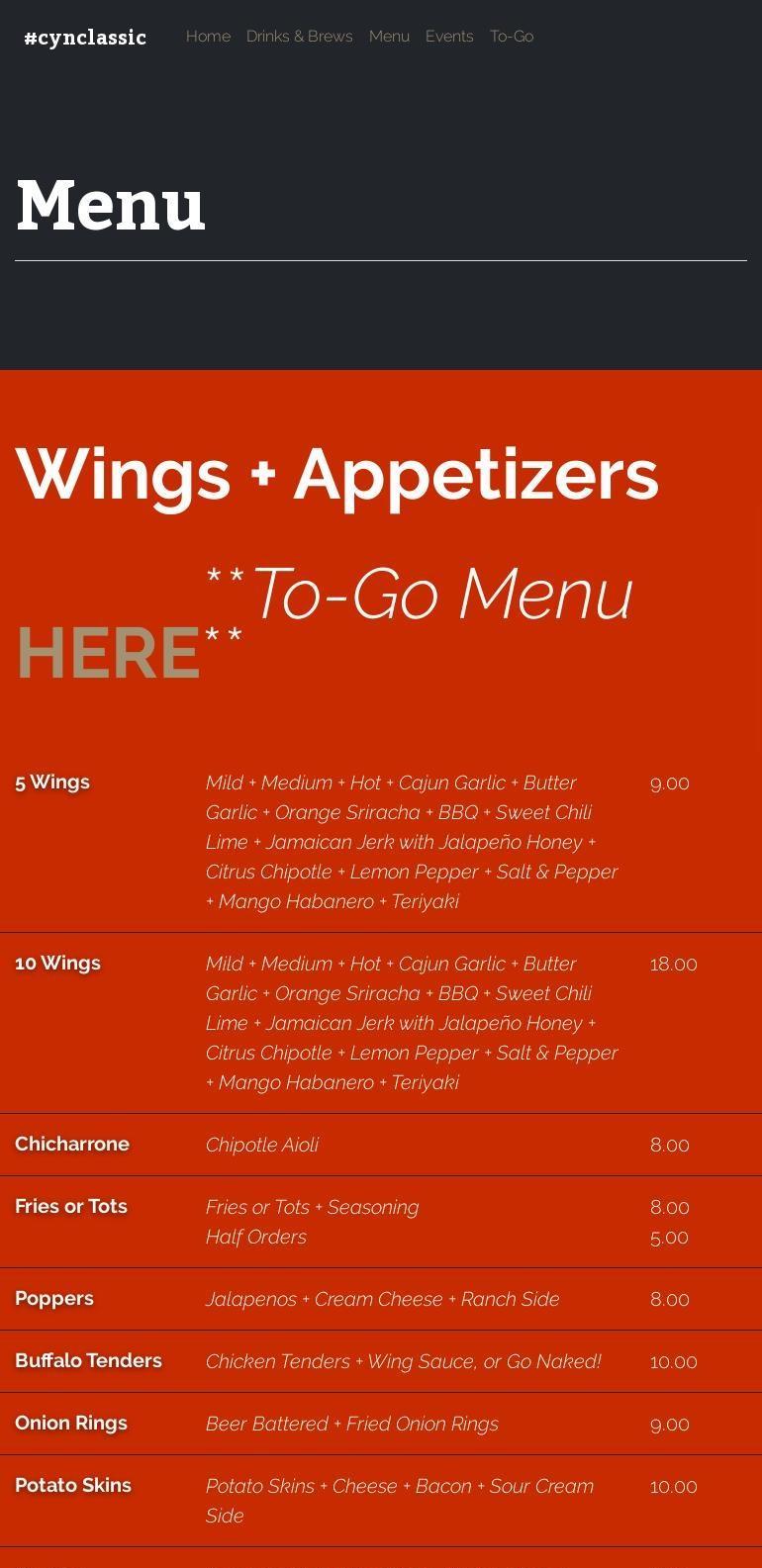Image resolution: width=762 pixels, height=1568 pixels.
Task: Go to the Home page
Action: click(x=208, y=37)
